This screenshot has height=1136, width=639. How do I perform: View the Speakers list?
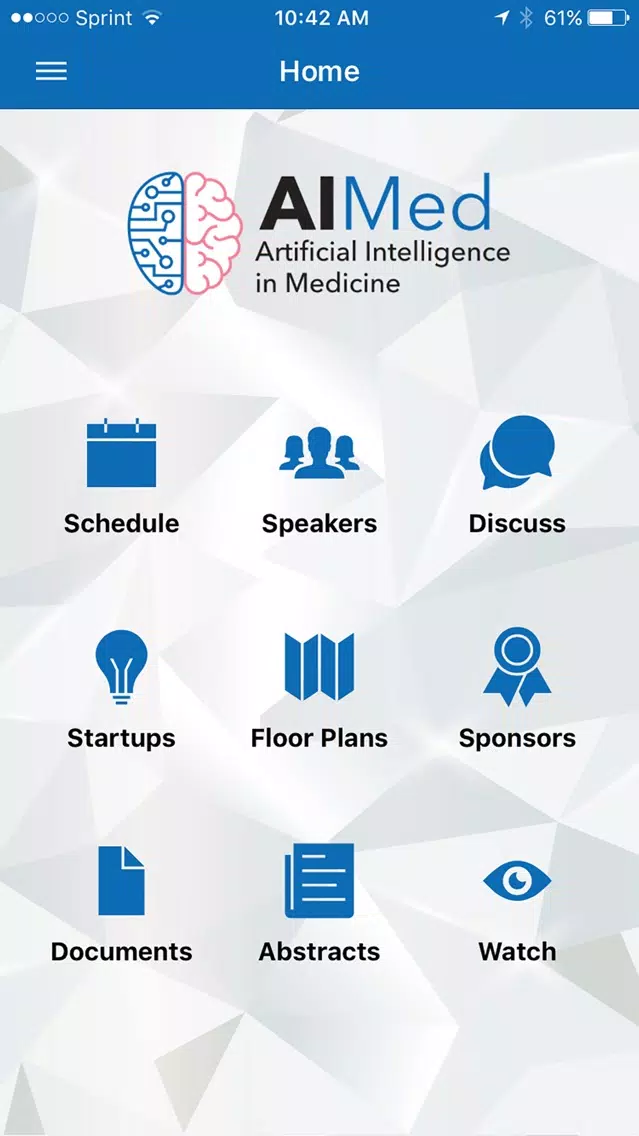pos(320,477)
